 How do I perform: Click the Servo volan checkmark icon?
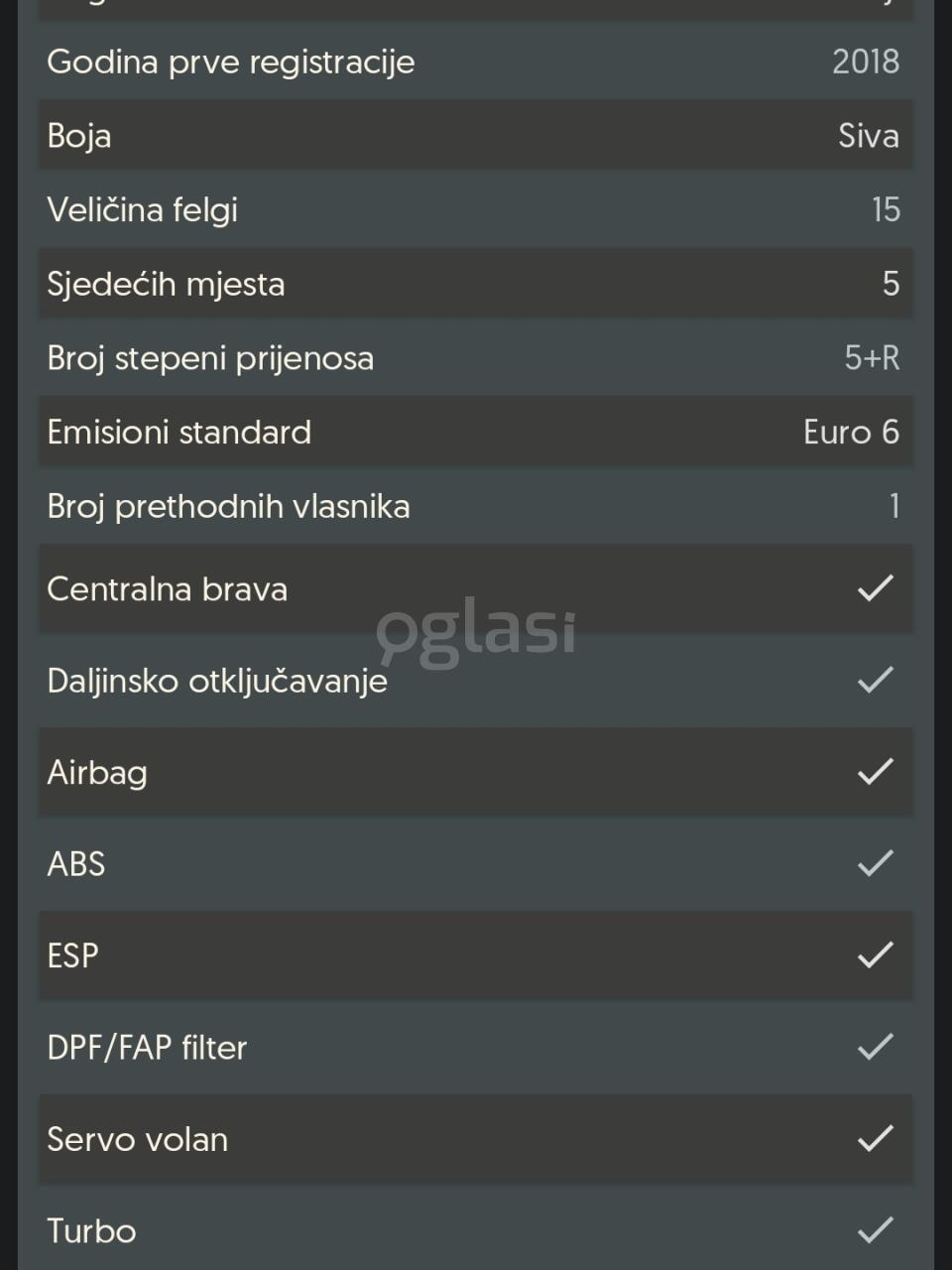pyautogui.click(x=875, y=1139)
